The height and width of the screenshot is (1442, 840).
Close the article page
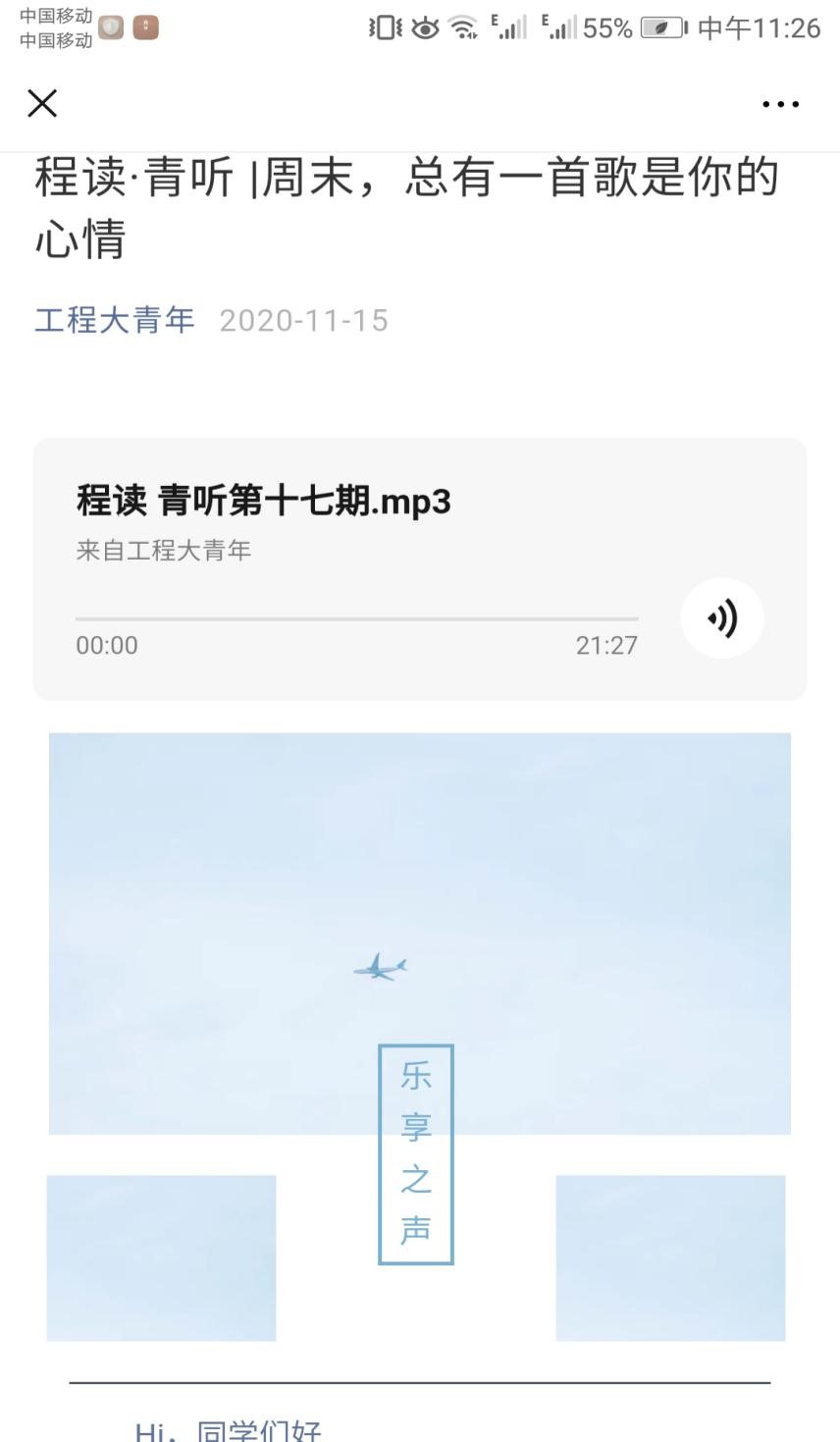coord(42,103)
